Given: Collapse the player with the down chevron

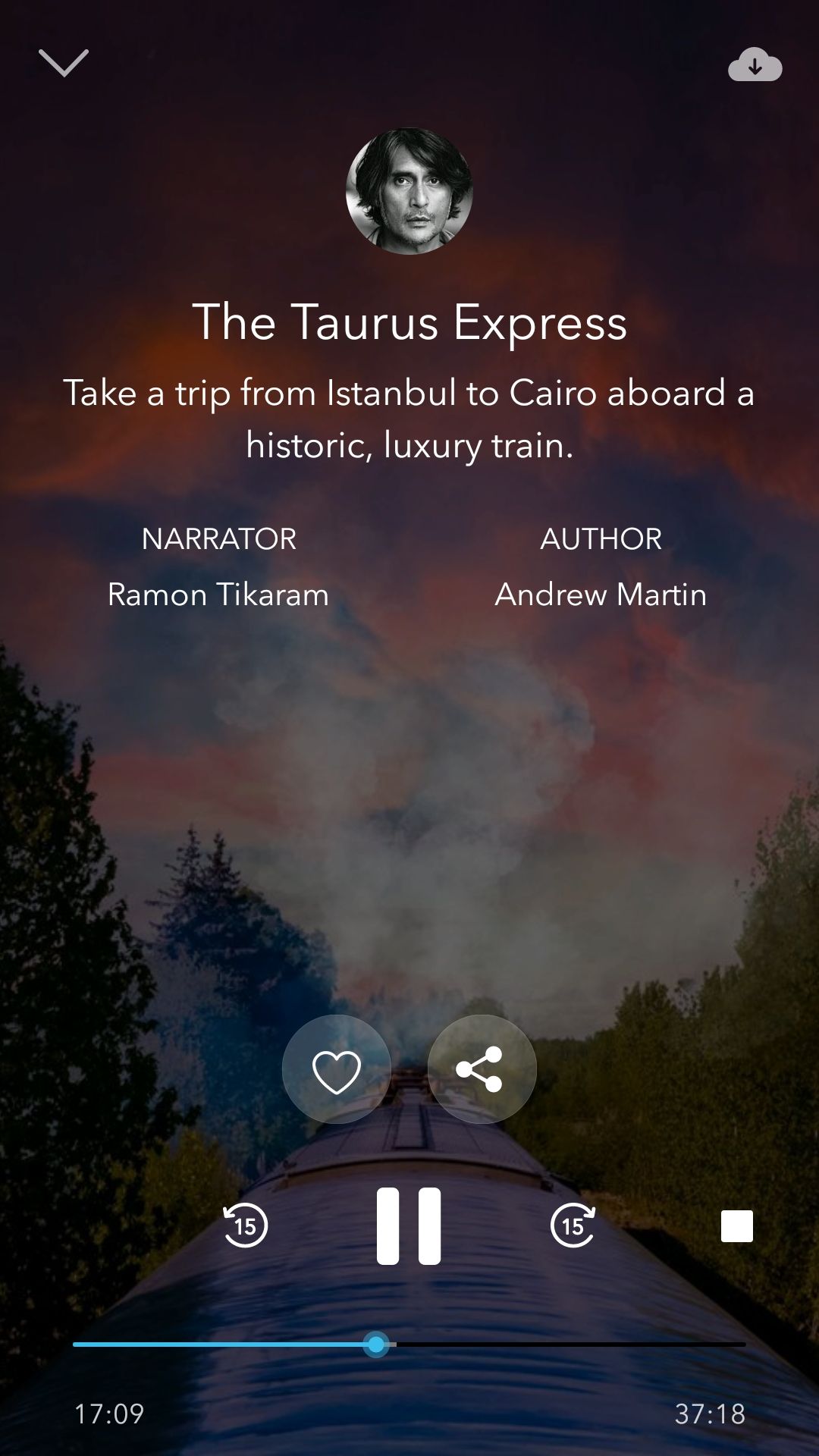Looking at the screenshot, I should [x=64, y=63].
